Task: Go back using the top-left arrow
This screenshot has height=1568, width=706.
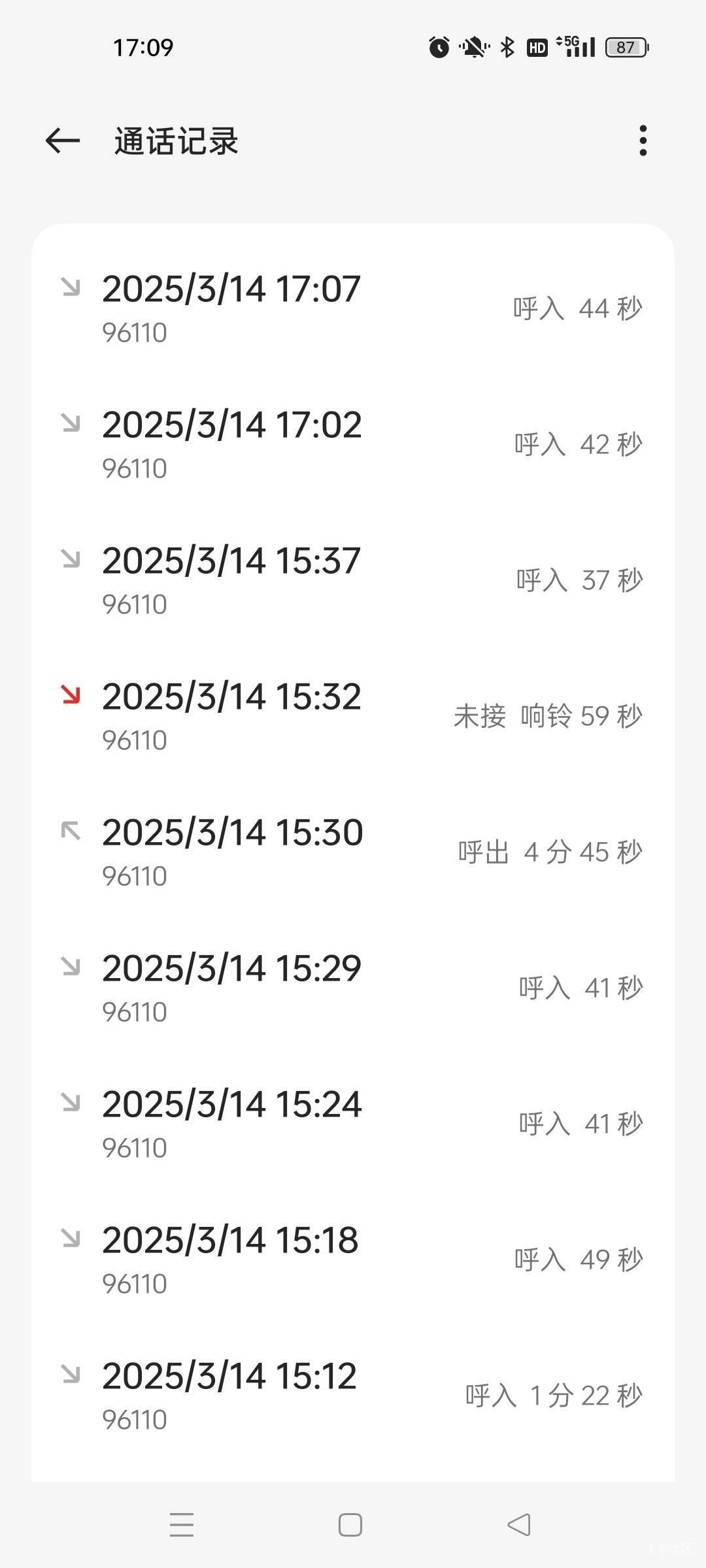Action: click(63, 140)
